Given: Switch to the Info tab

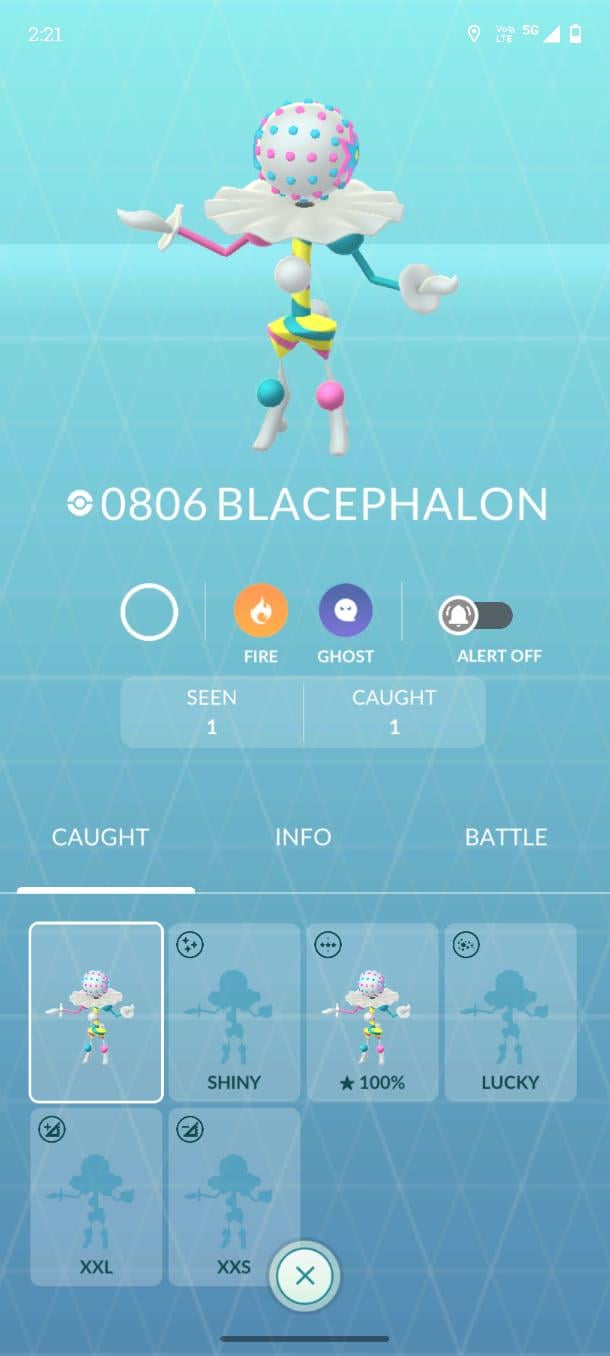Looking at the screenshot, I should 303,837.
